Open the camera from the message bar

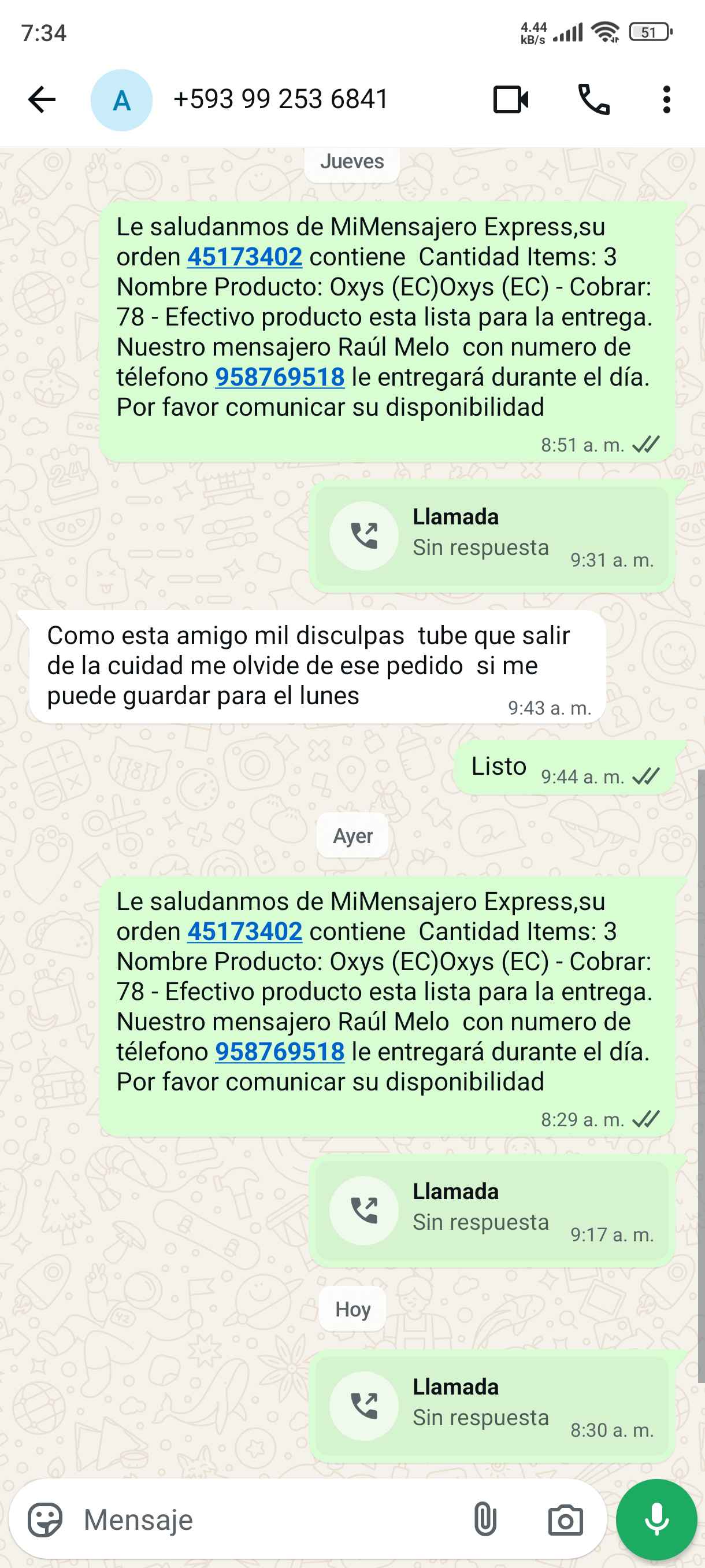565,1520
